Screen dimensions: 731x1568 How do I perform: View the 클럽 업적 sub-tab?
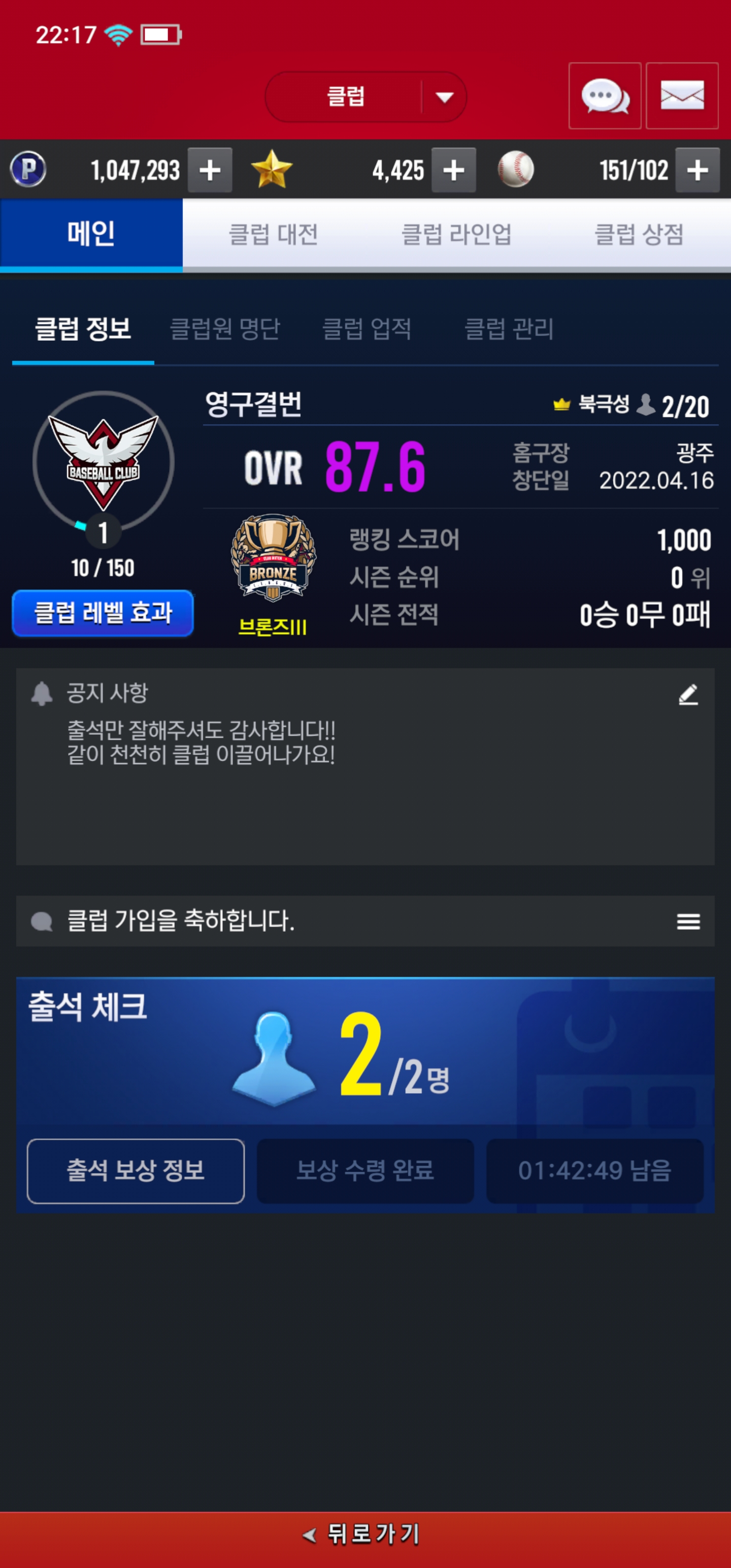coord(367,330)
